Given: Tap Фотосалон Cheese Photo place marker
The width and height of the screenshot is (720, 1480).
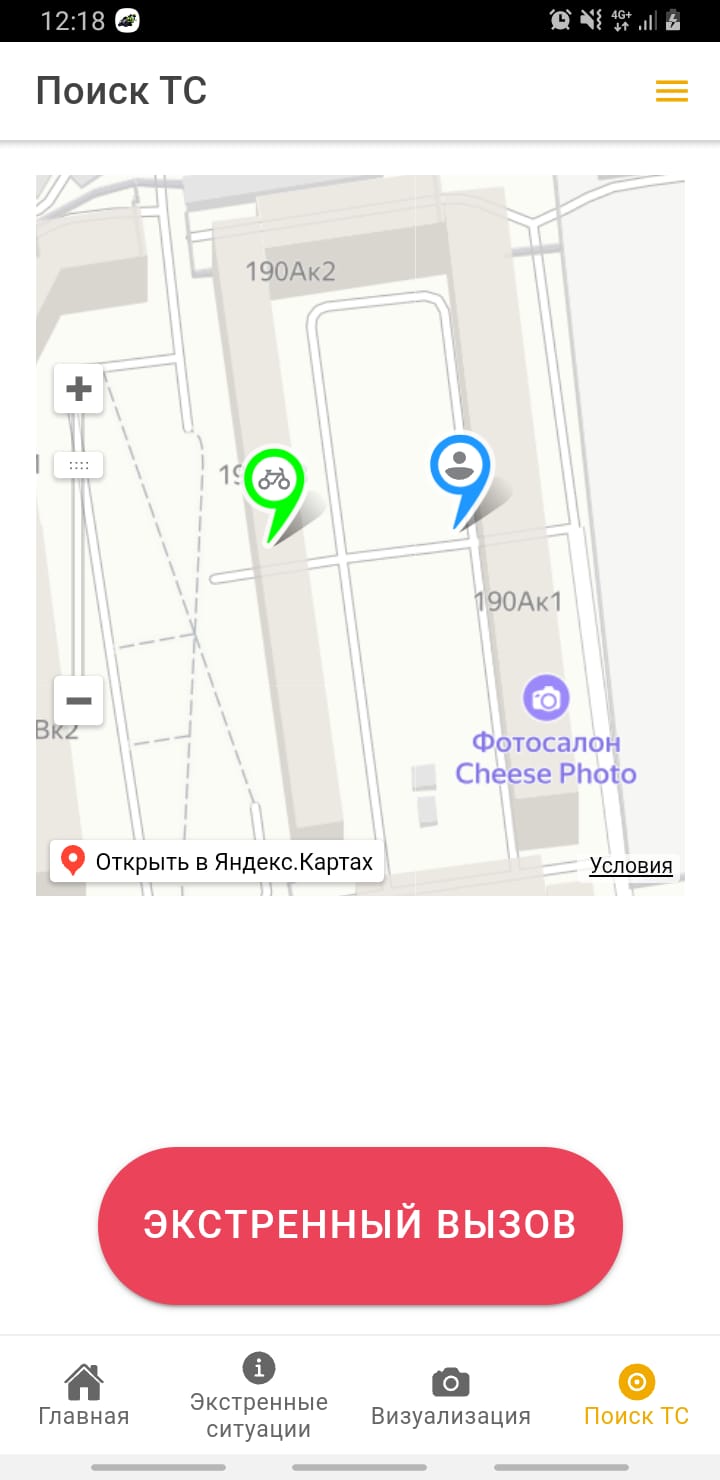Looking at the screenshot, I should coord(546,698).
